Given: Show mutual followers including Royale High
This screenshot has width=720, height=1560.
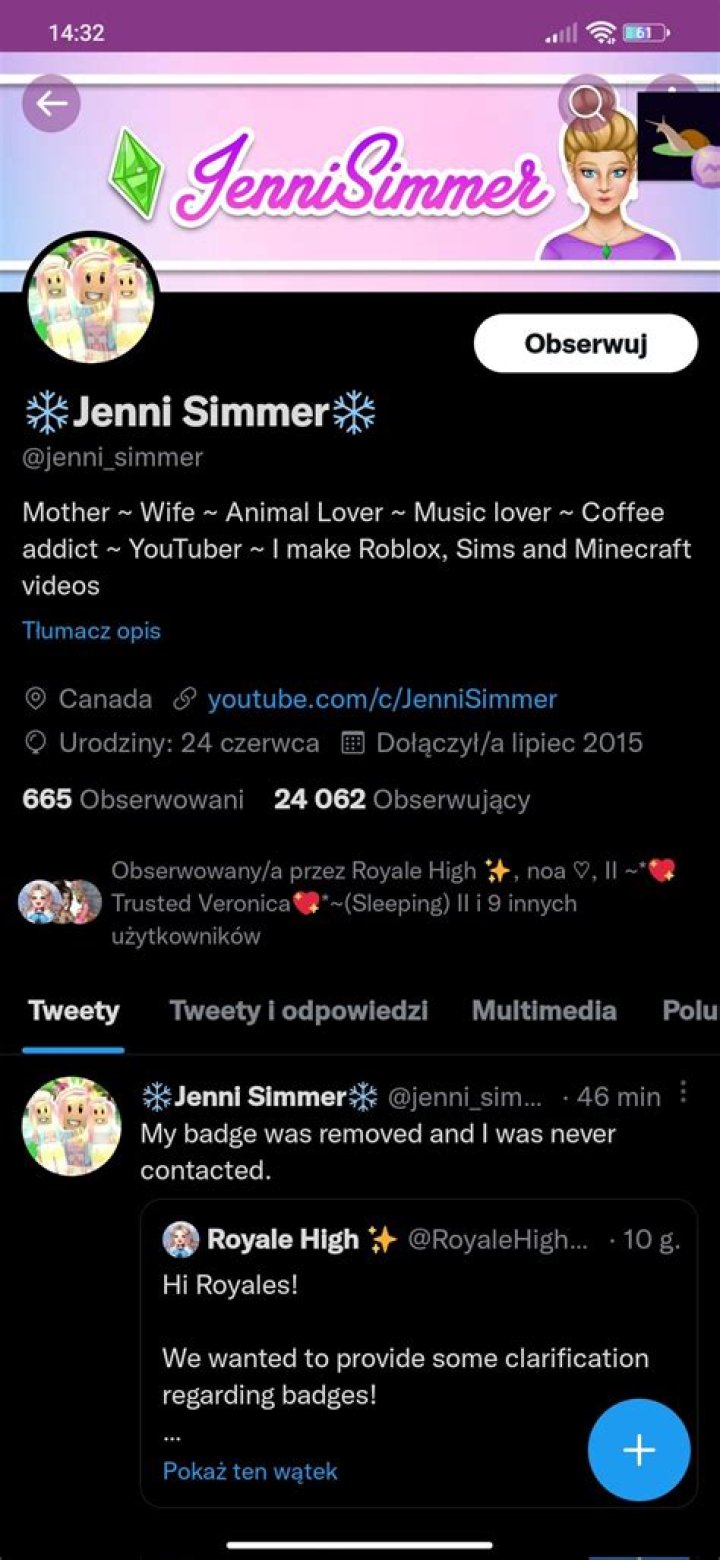Looking at the screenshot, I should pyautogui.click(x=390, y=903).
